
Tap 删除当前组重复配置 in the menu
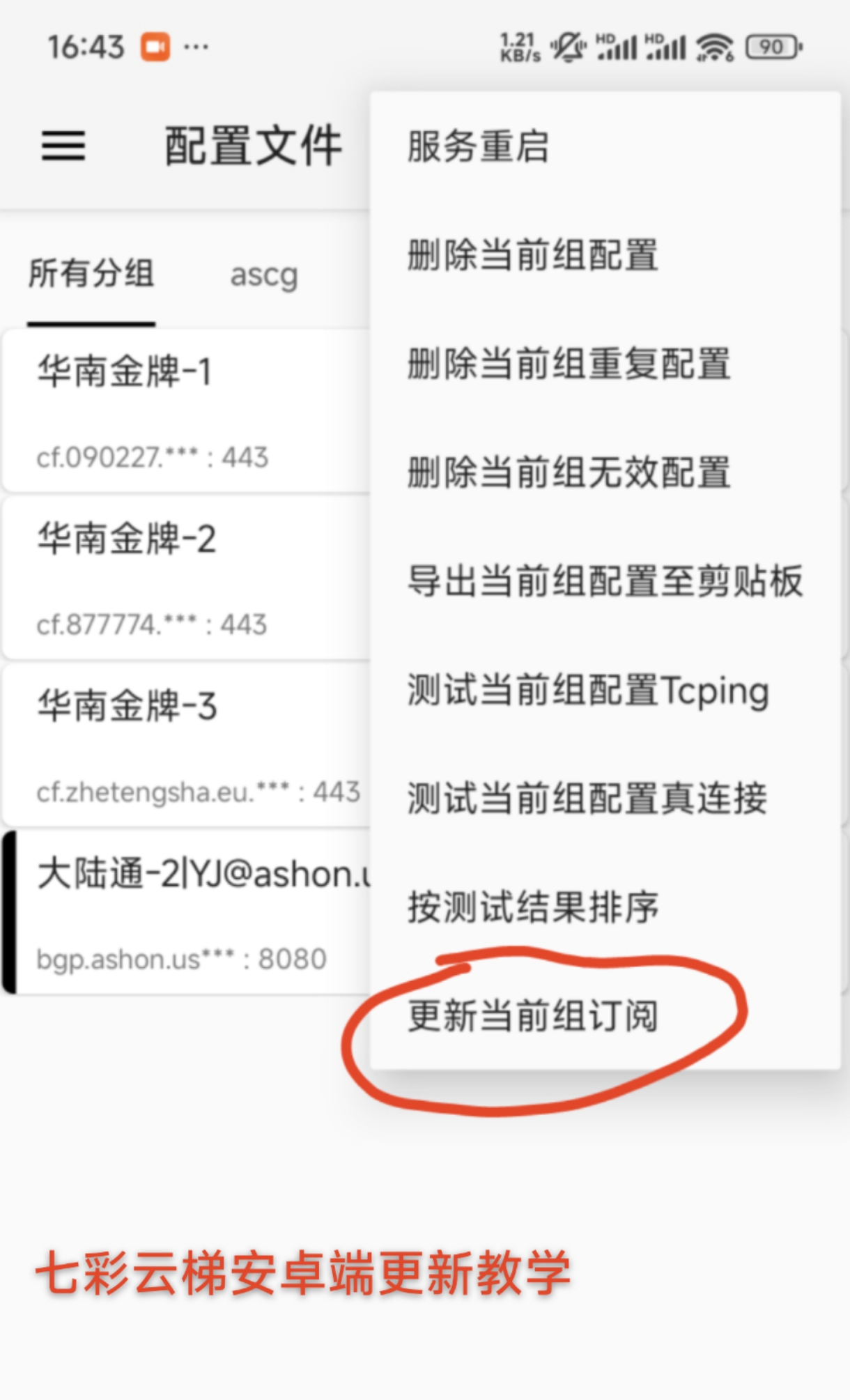[x=569, y=364]
